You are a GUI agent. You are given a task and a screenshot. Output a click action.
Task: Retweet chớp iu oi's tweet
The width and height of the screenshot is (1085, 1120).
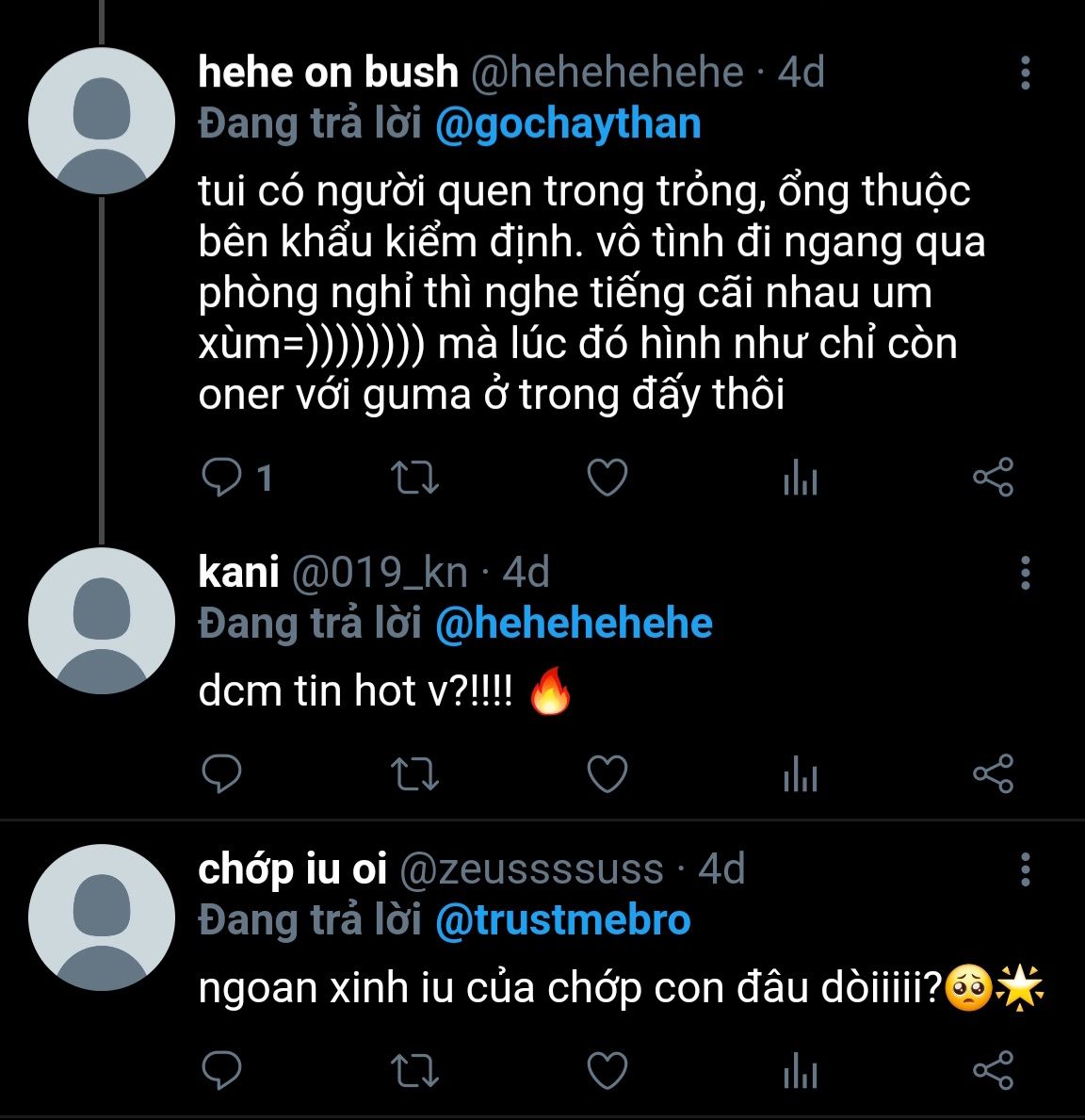click(x=414, y=1071)
